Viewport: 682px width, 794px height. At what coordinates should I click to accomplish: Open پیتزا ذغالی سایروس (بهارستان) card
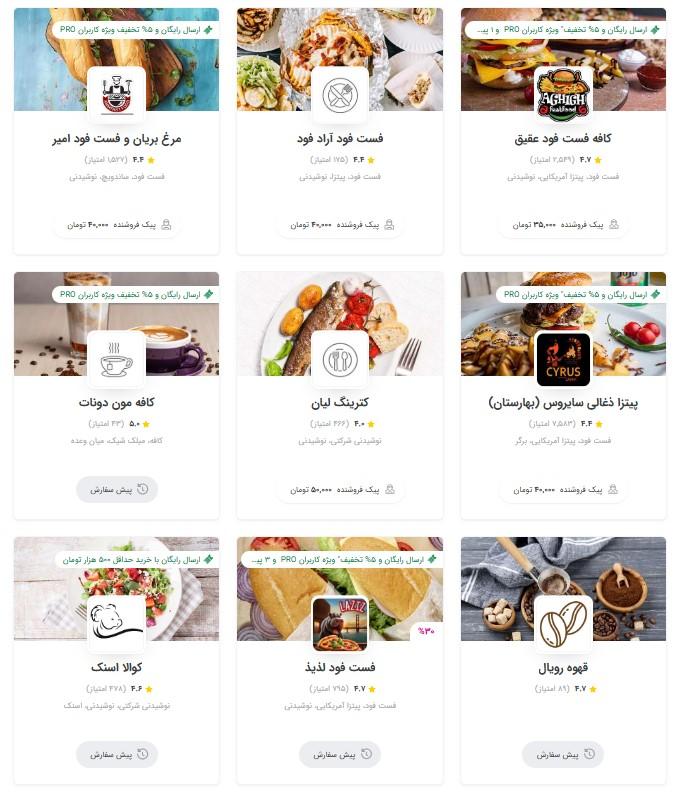(563, 403)
